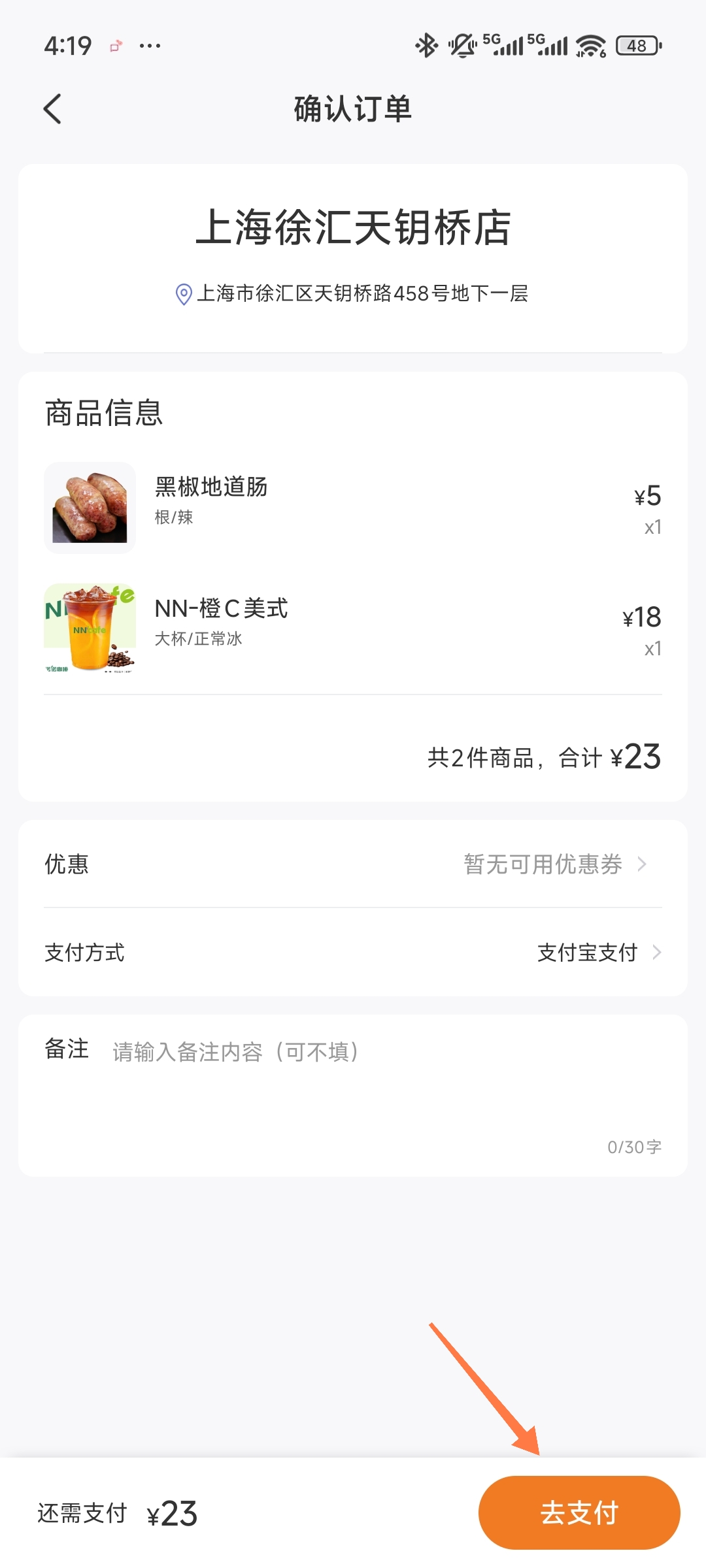Select the 商品信息 section header
The image size is (706, 1568).
103,412
